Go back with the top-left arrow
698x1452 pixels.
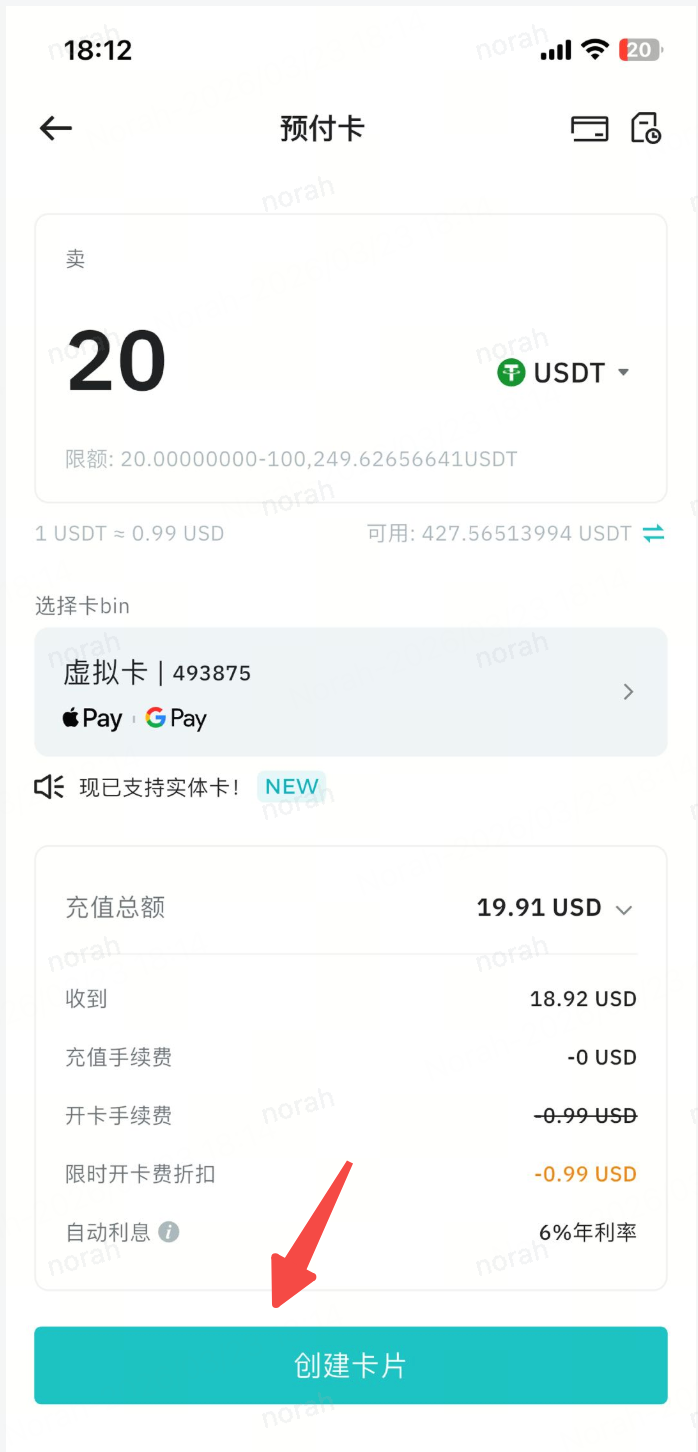pyautogui.click(x=56, y=128)
